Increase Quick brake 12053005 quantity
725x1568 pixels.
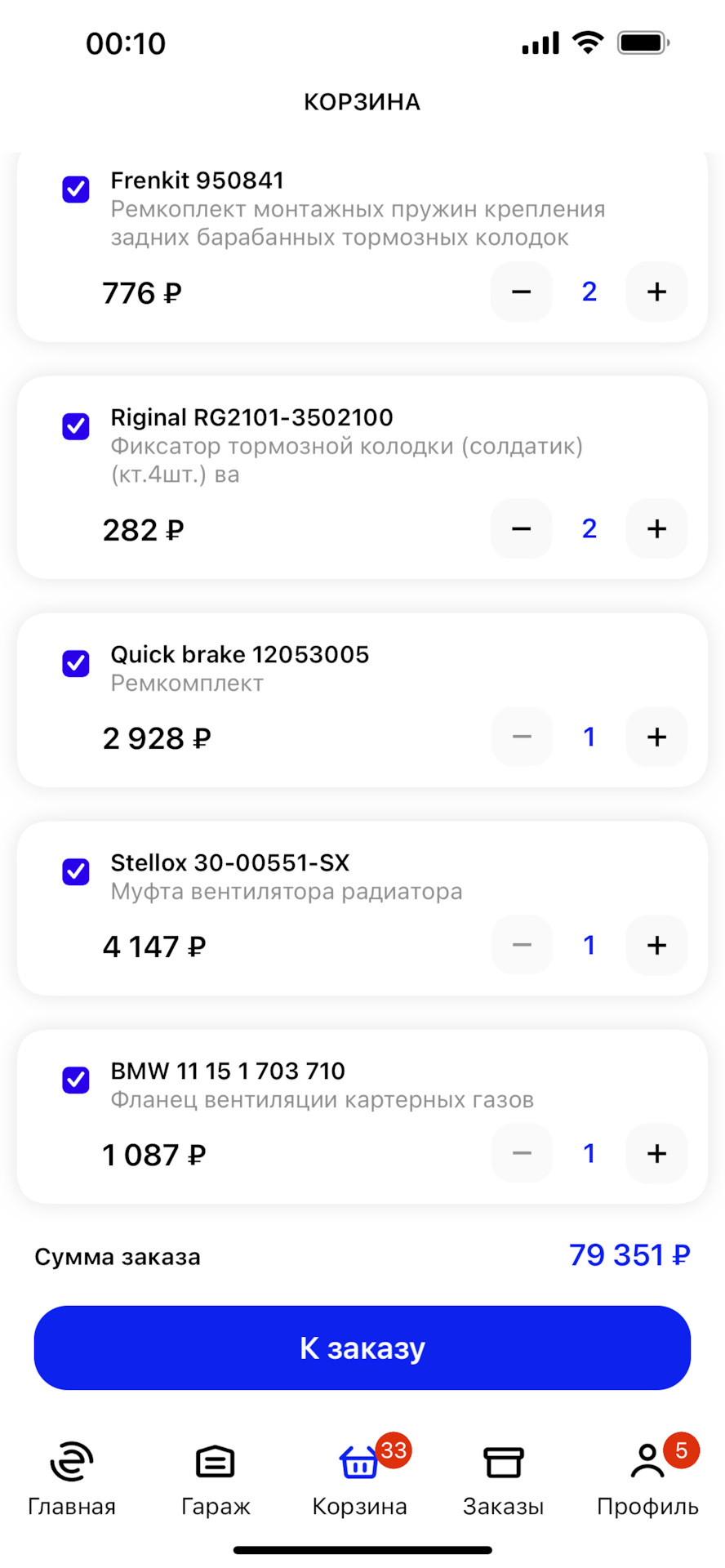point(656,737)
